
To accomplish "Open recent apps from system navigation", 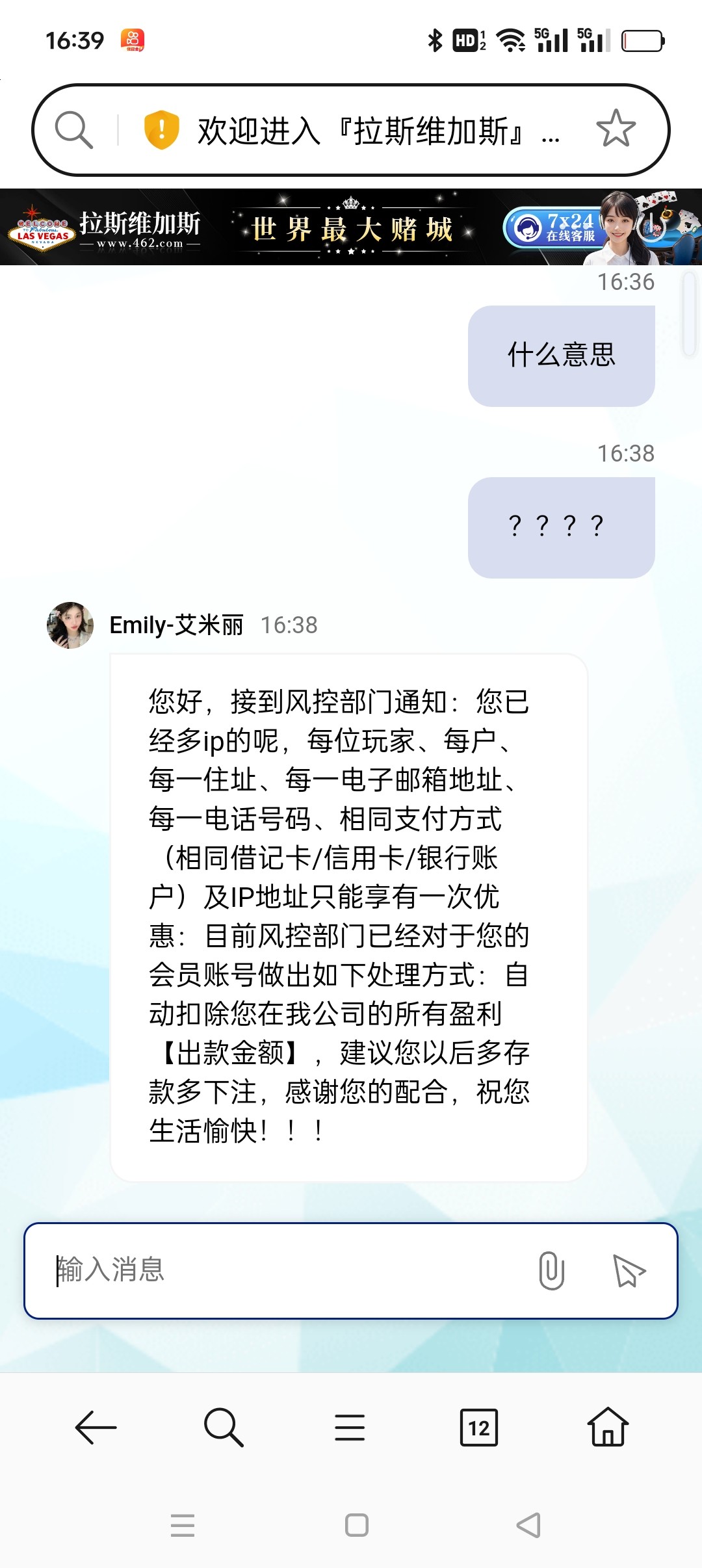I will 183,1525.
